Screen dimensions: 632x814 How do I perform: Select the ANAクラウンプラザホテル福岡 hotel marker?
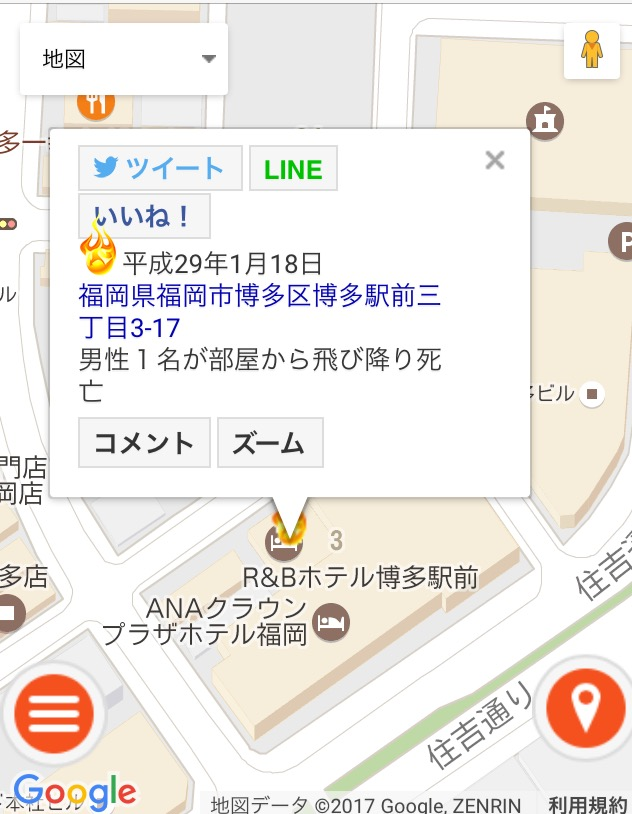pyautogui.click(x=331, y=622)
